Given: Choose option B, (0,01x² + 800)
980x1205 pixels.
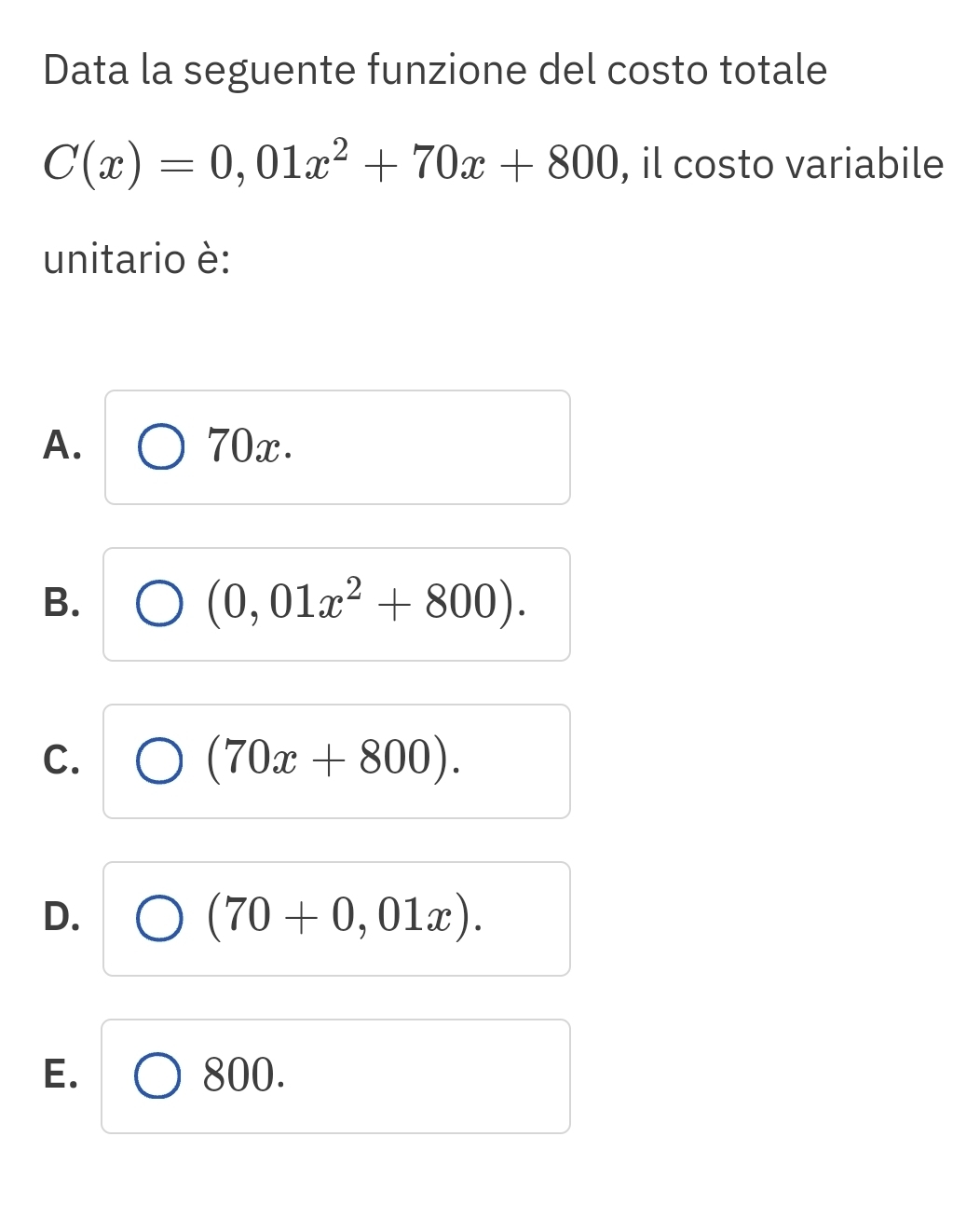Looking at the screenshot, I should point(159,605).
